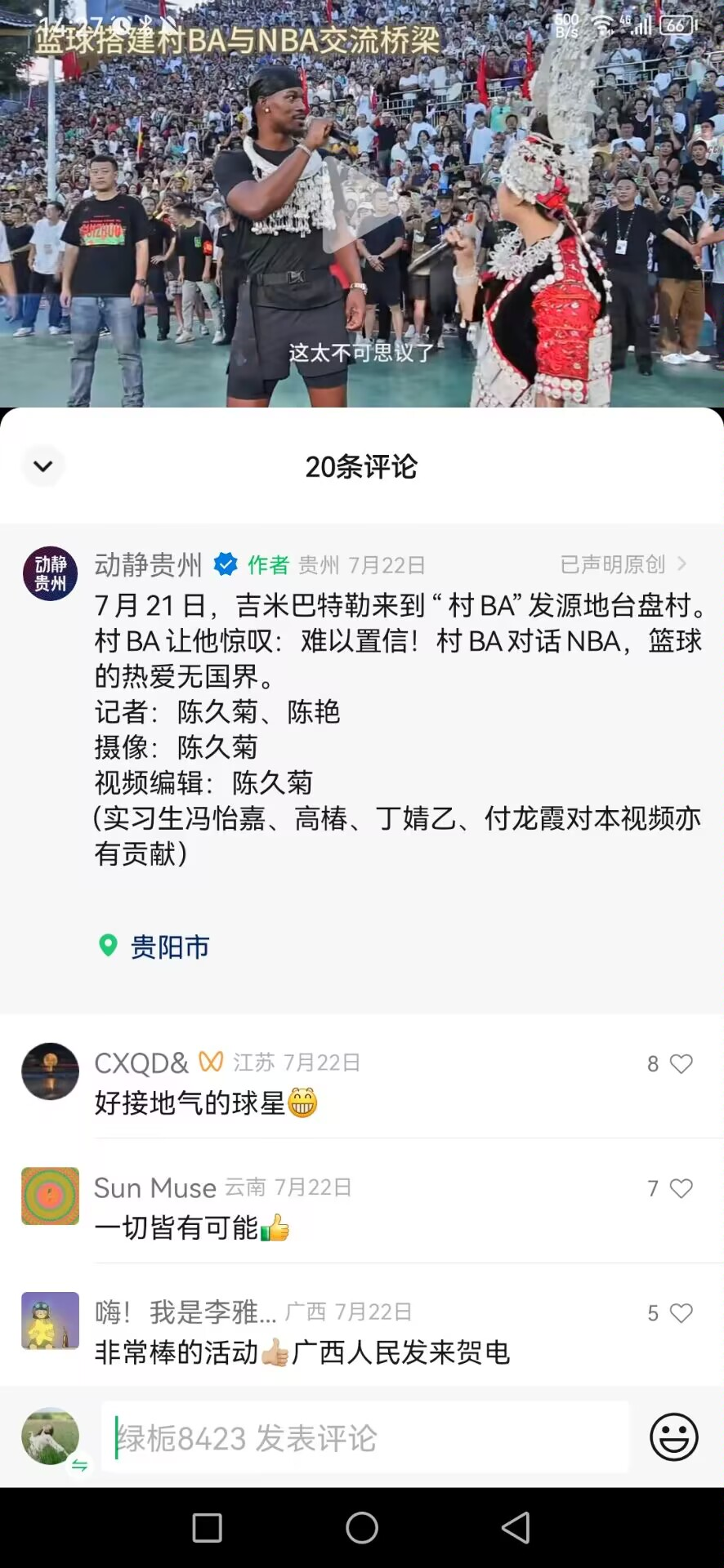Open 动静贵州 author profile picture
Screen dimensions: 724x1568
click(50, 573)
